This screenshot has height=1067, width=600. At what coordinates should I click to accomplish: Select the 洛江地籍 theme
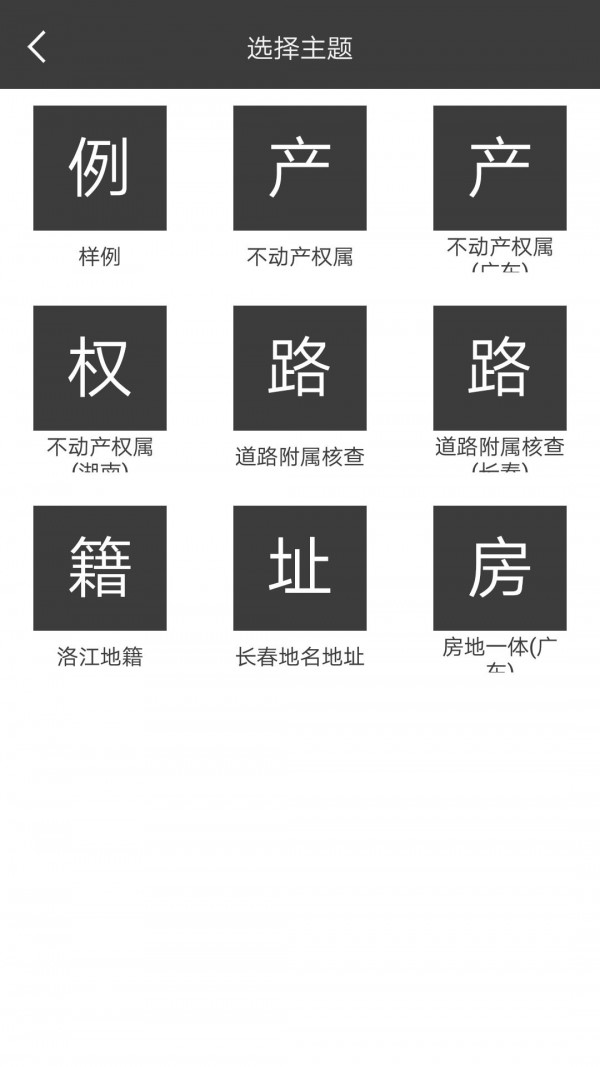coord(100,568)
